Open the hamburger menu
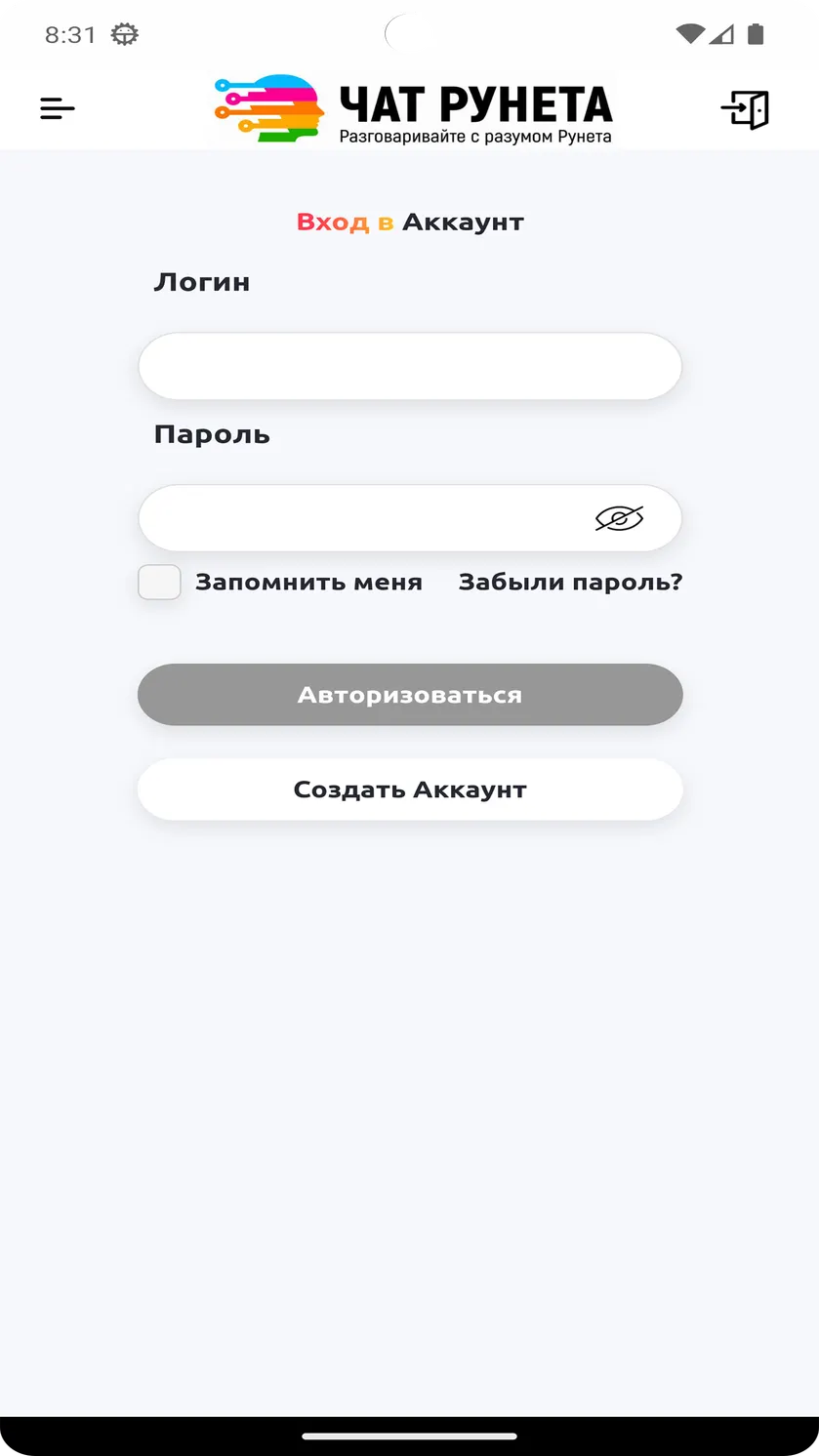Viewport: 819px width, 1456px height. [x=58, y=108]
